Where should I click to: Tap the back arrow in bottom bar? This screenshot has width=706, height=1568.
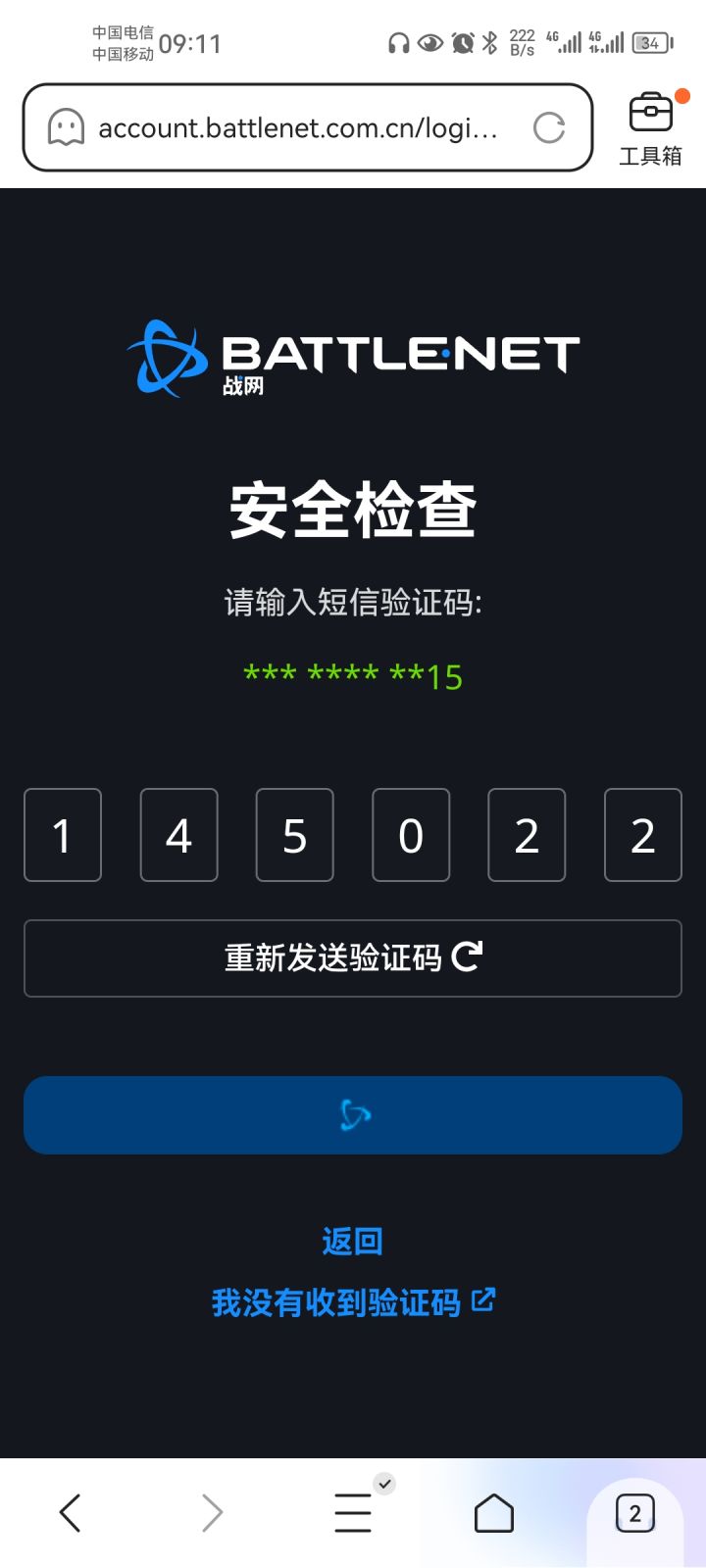[70, 1512]
